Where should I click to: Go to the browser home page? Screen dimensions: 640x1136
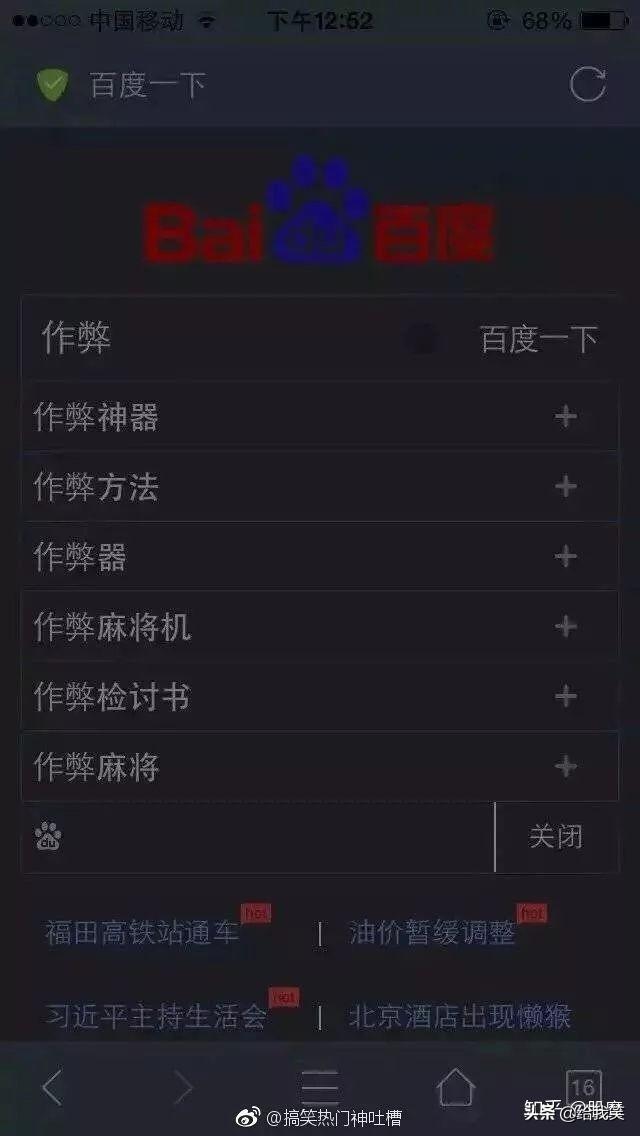[455, 1087]
